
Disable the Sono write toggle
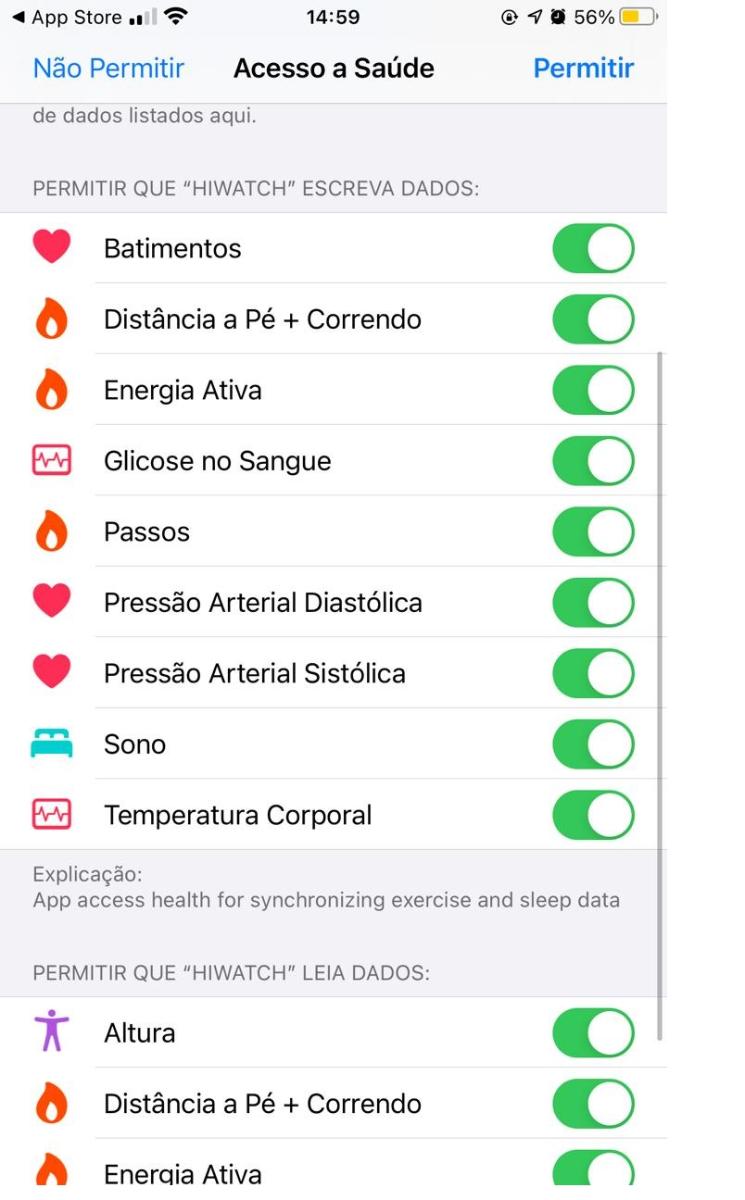point(593,745)
